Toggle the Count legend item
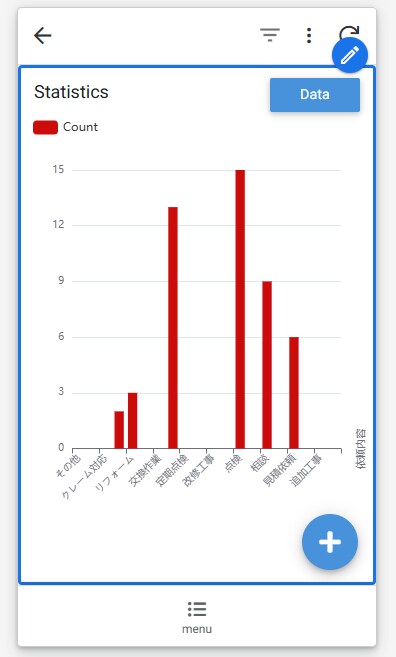Screen dimensions: 396x657 pyautogui.click(x=66, y=127)
